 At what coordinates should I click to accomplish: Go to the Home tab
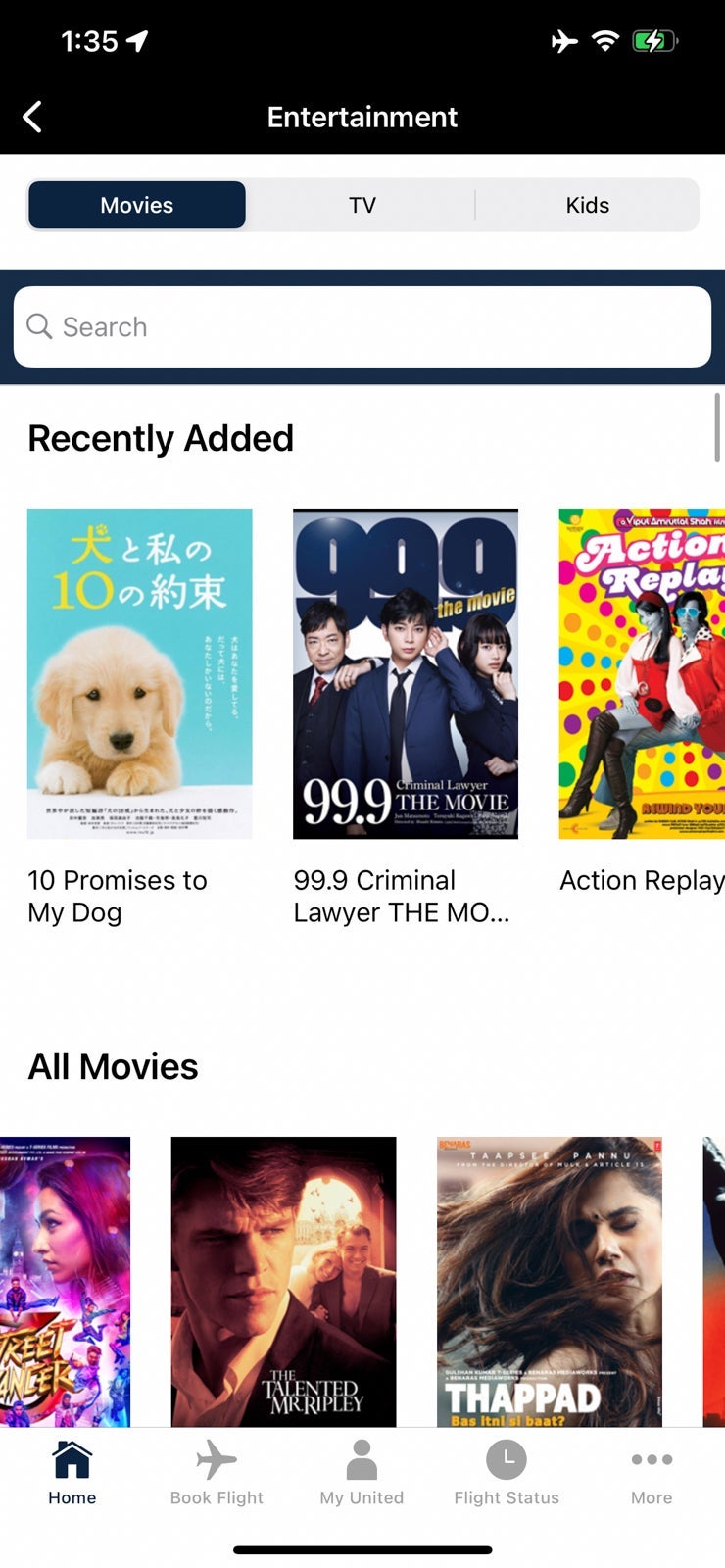[x=72, y=1472]
